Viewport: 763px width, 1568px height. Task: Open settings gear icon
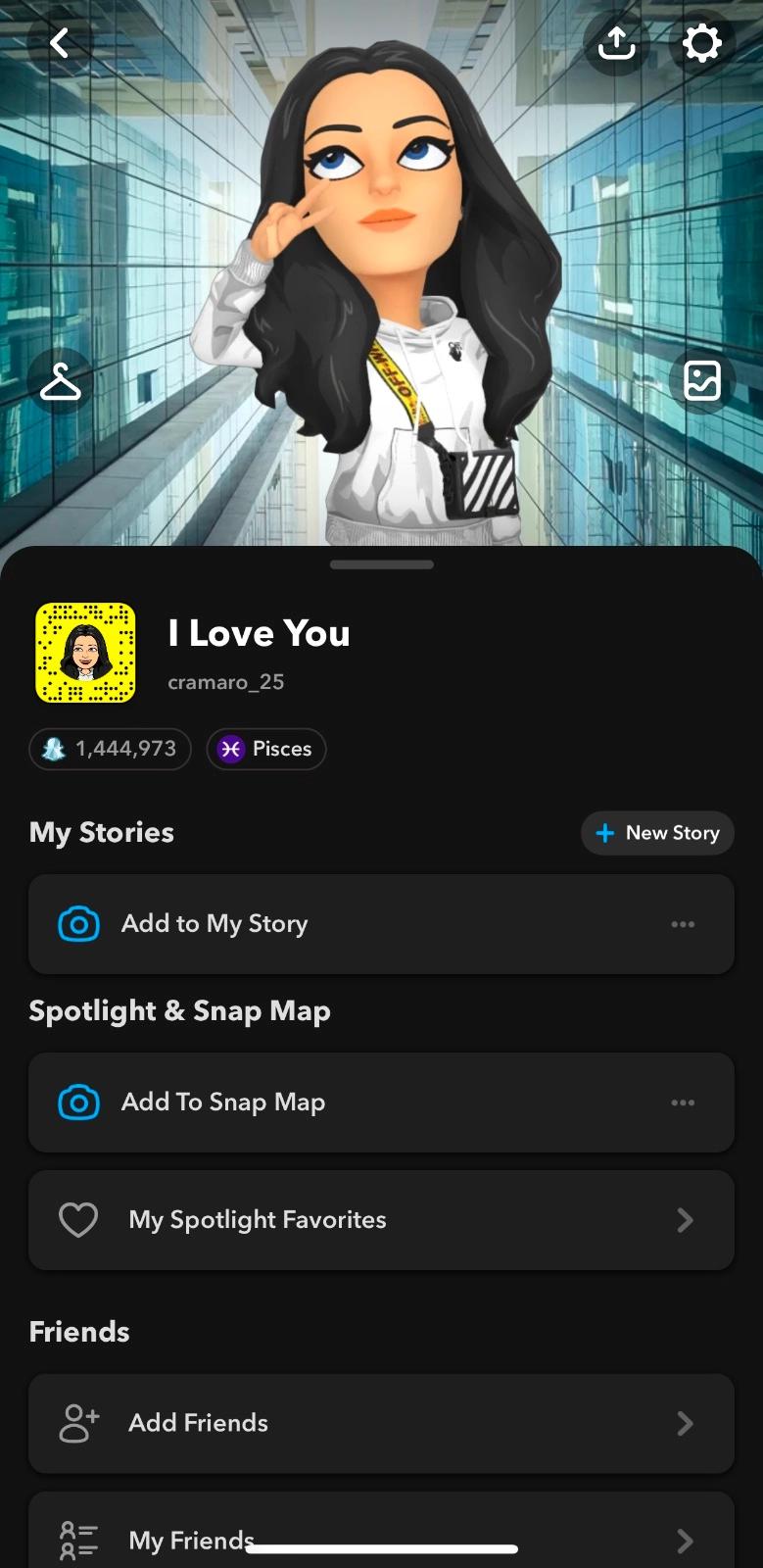point(701,43)
